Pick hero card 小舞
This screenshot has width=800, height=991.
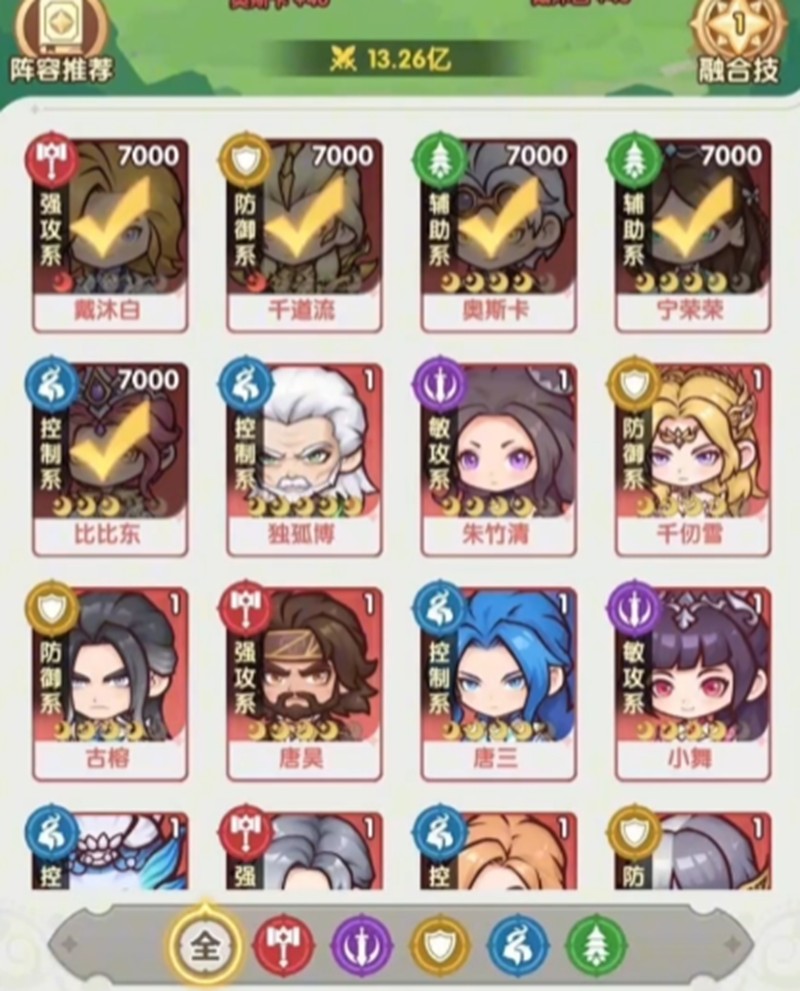(693, 682)
